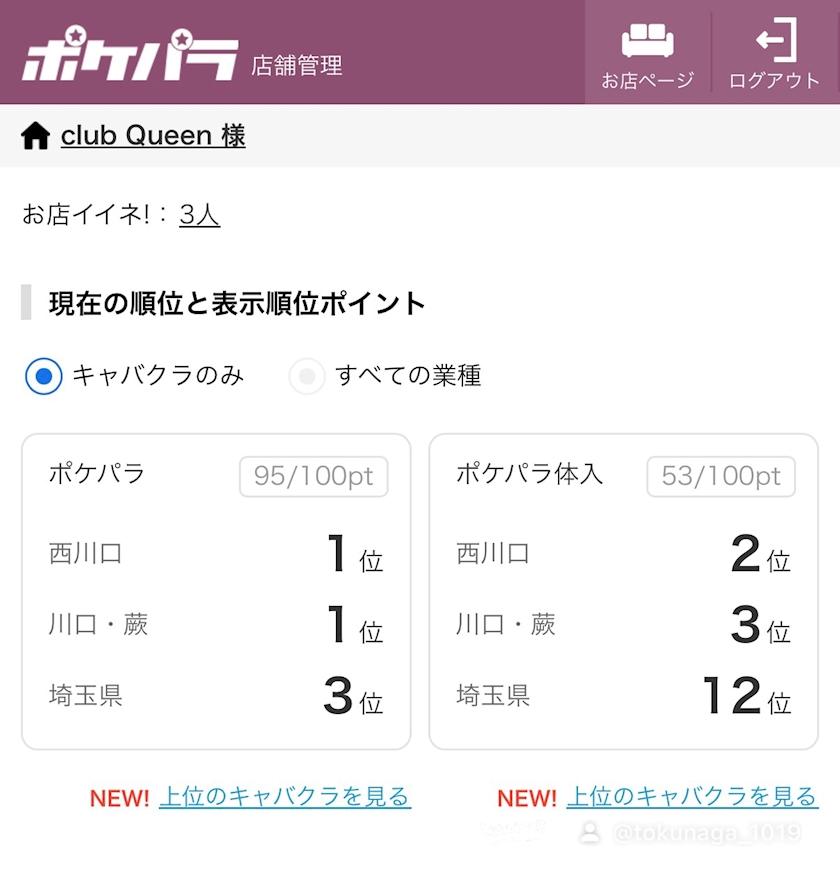View the 3人 shop likes list
The width and height of the screenshot is (840, 876).
pyautogui.click(x=199, y=214)
